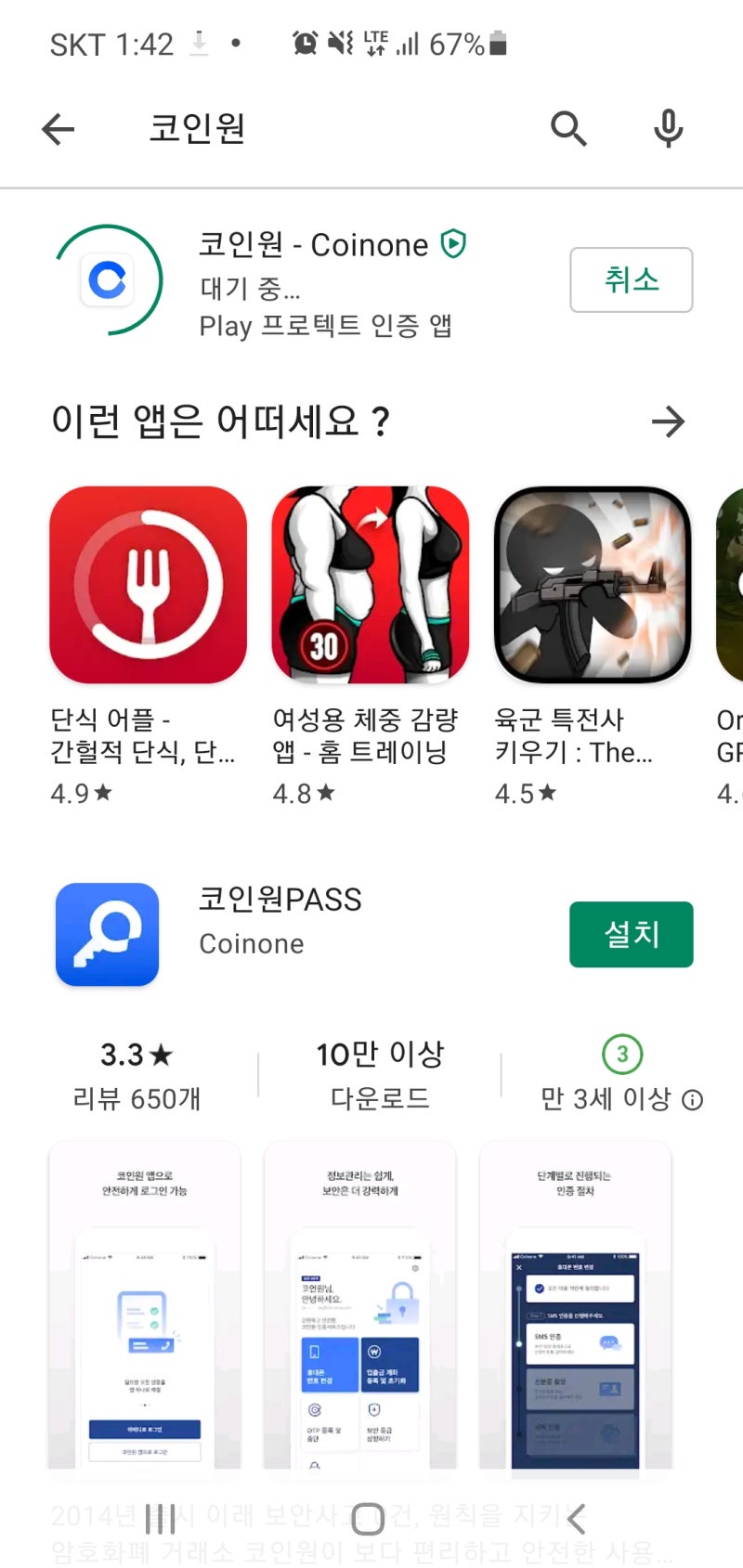Screen dimensions: 743x1568
Task: Select the search magnifier icon
Action: coord(569,129)
